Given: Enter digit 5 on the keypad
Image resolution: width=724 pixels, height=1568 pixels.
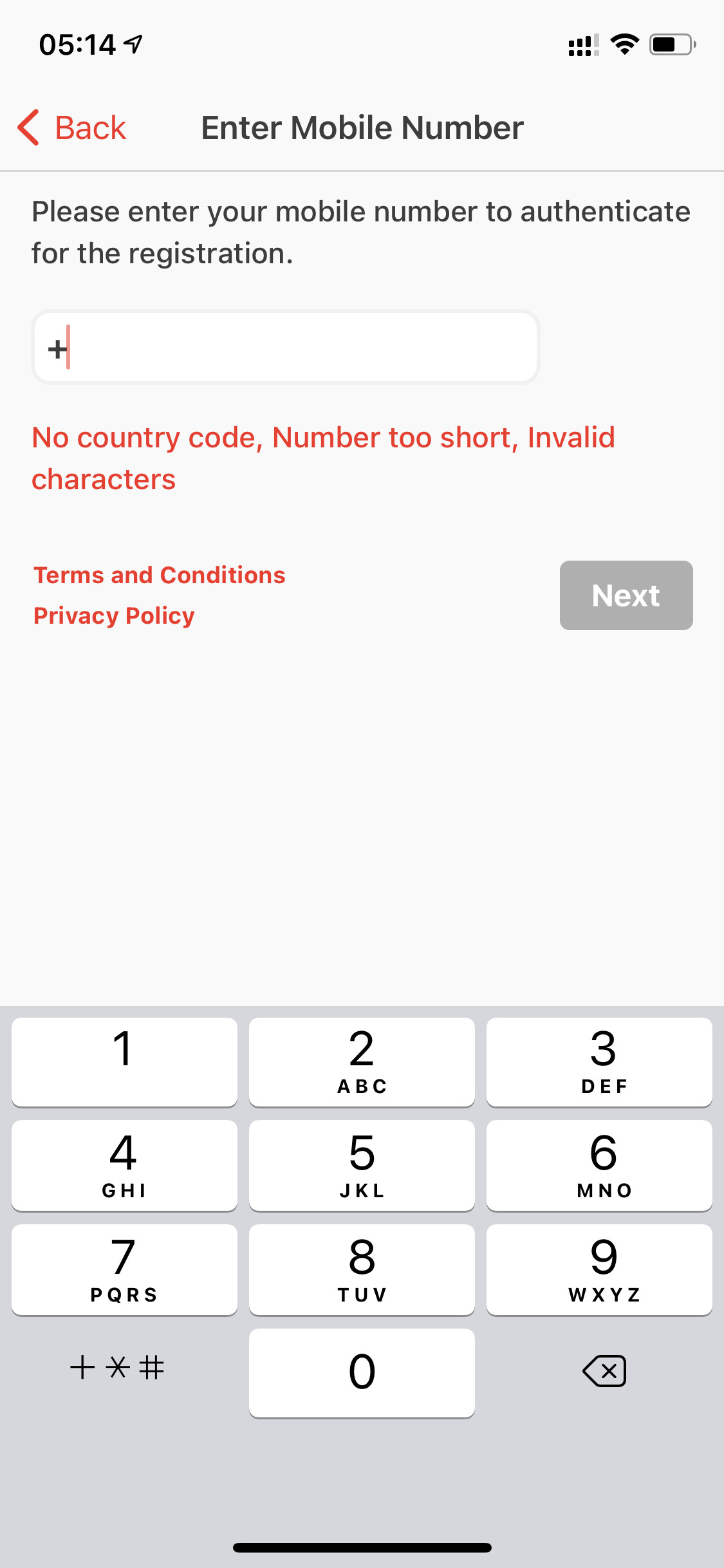Looking at the screenshot, I should 362,1166.
